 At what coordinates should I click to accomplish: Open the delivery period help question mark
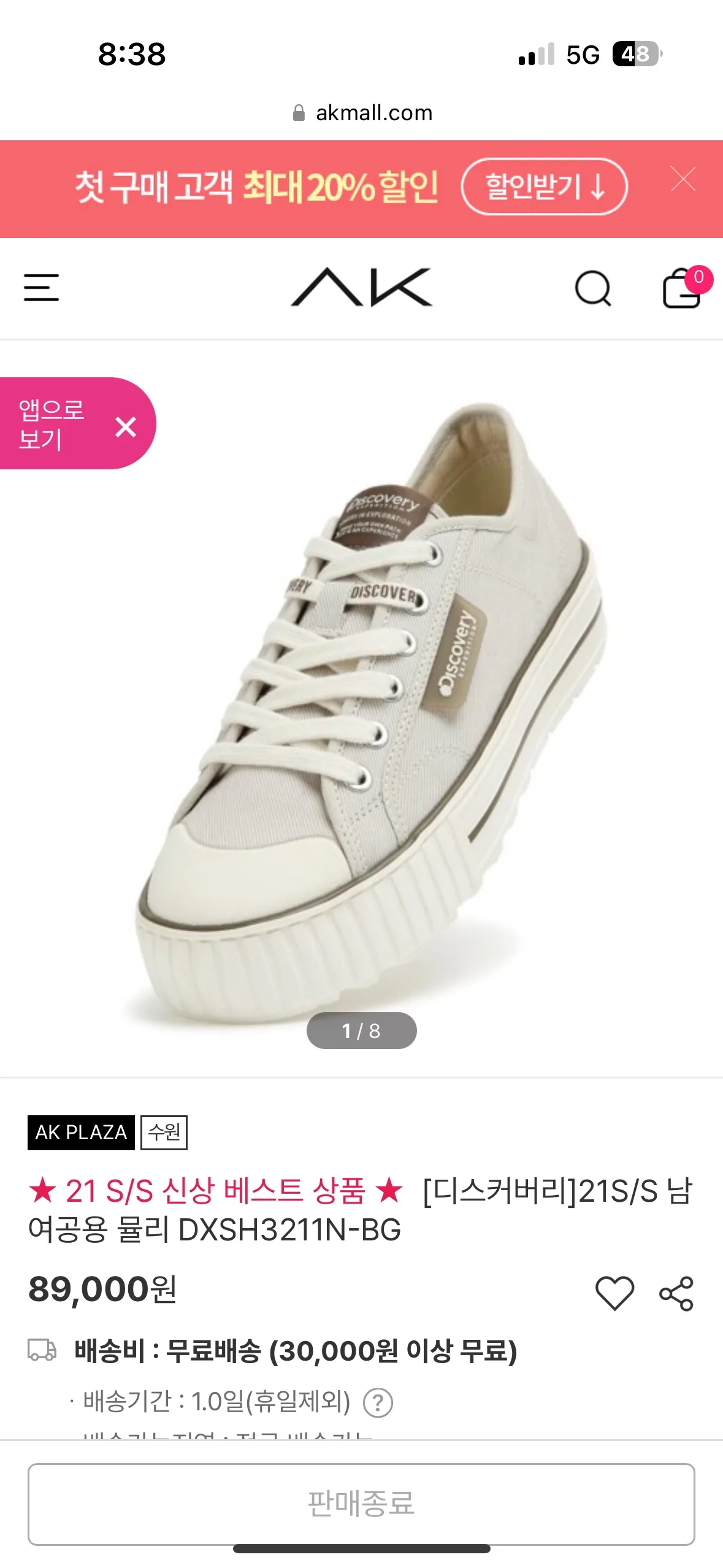[378, 1403]
